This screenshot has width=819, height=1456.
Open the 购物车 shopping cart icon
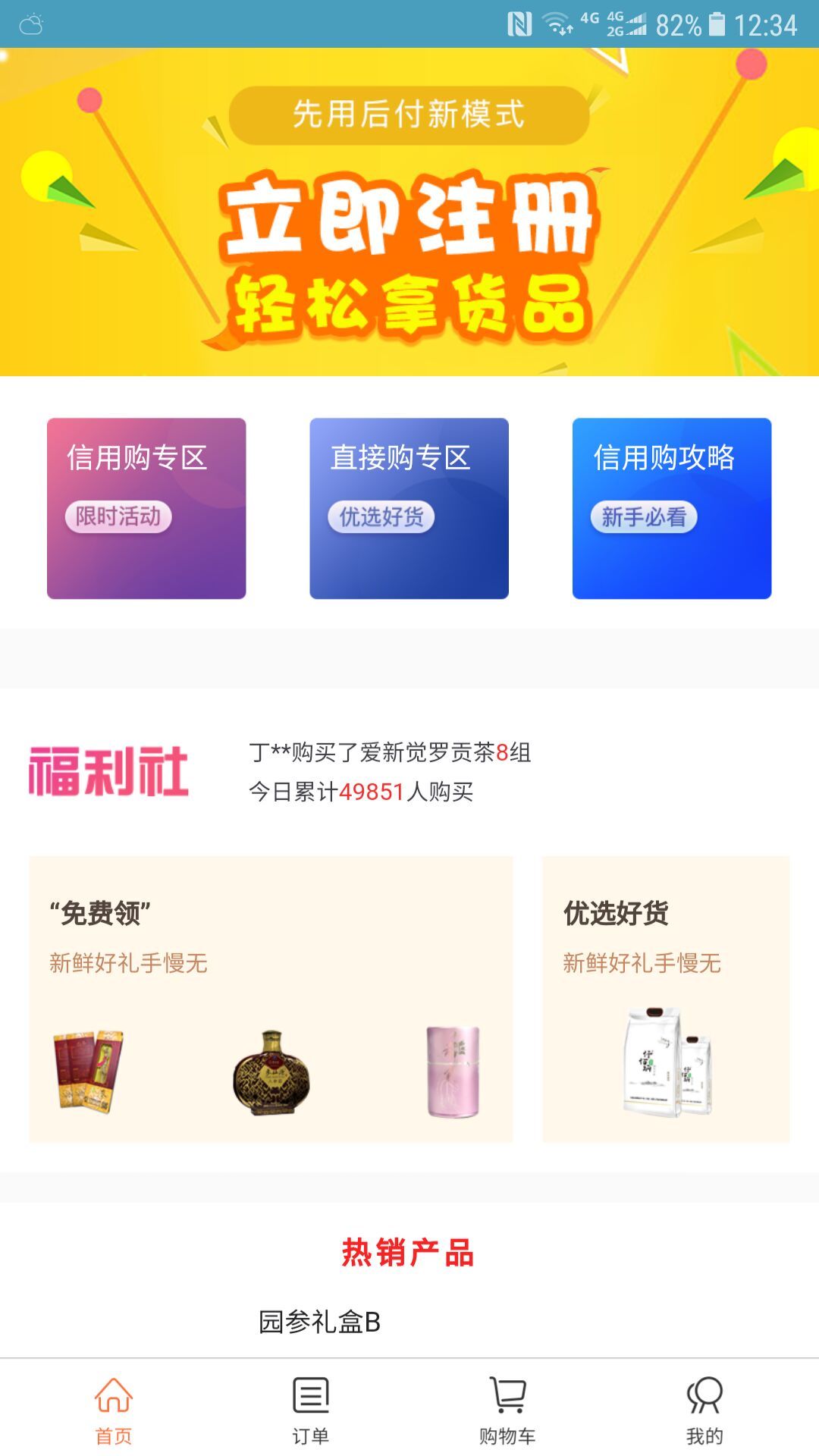click(x=508, y=1404)
